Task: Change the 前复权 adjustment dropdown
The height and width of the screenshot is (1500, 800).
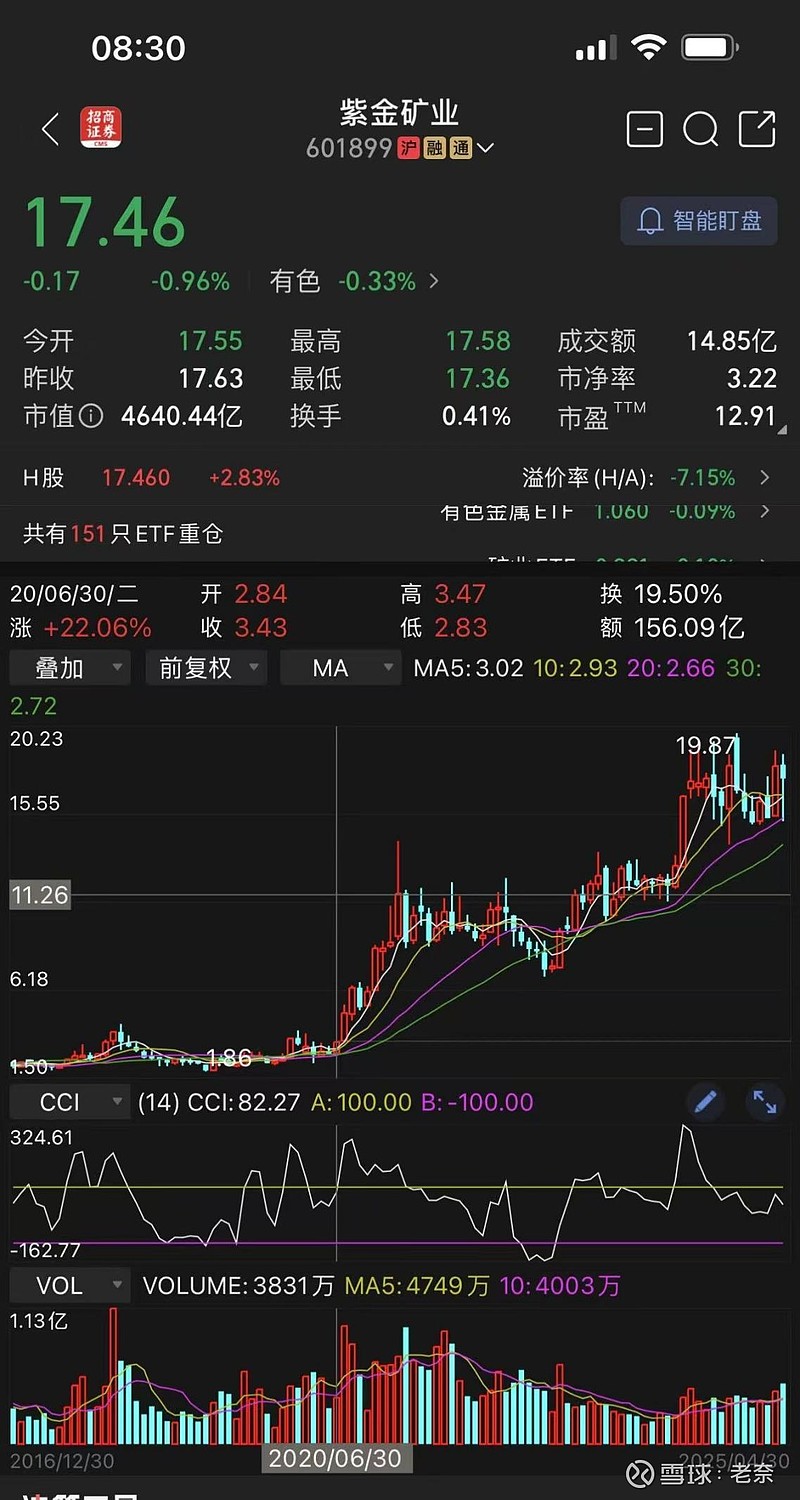Action: [x=207, y=667]
